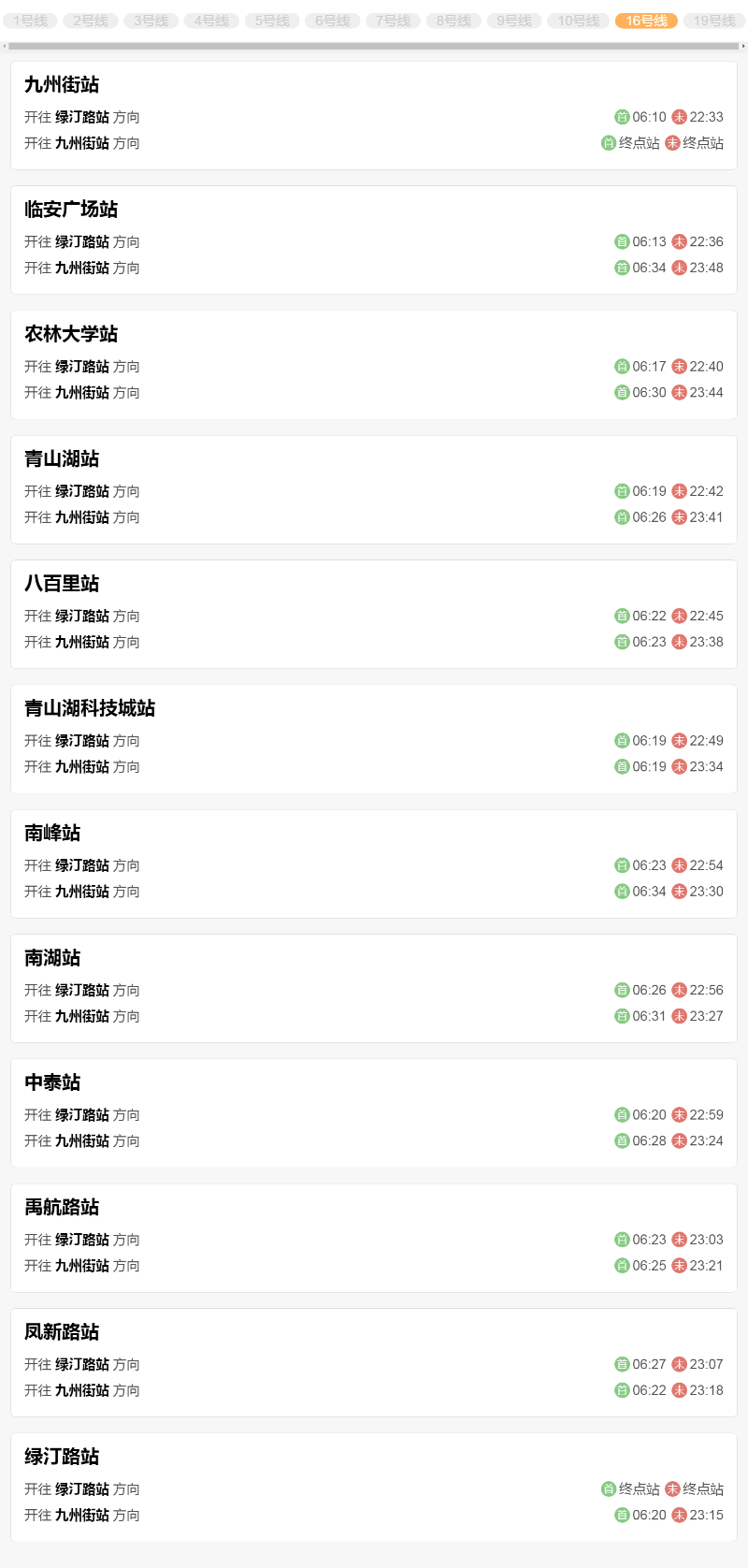Click the 末 icon next to 23:41 at 青山湖站

680,516
